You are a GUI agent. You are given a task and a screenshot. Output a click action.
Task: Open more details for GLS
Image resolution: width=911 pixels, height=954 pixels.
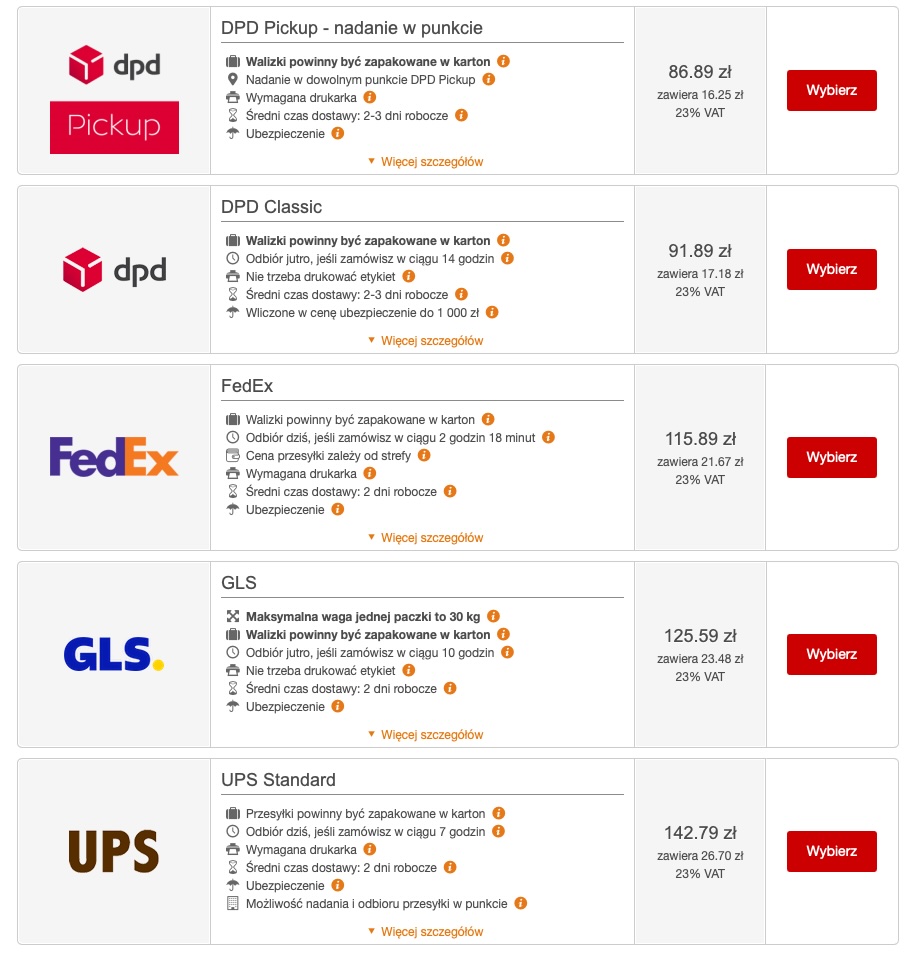pos(425,734)
